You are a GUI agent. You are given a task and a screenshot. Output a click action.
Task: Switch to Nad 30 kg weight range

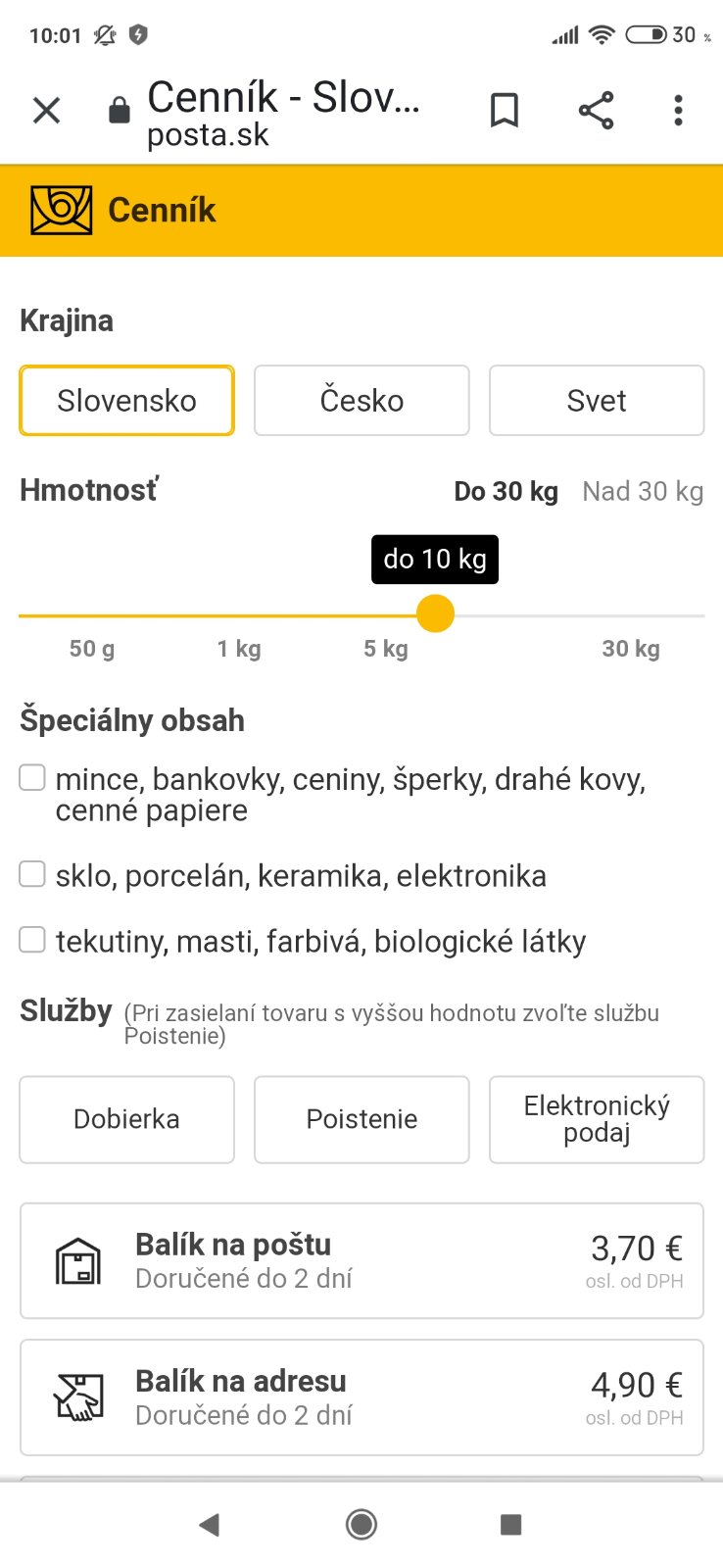tap(643, 491)
